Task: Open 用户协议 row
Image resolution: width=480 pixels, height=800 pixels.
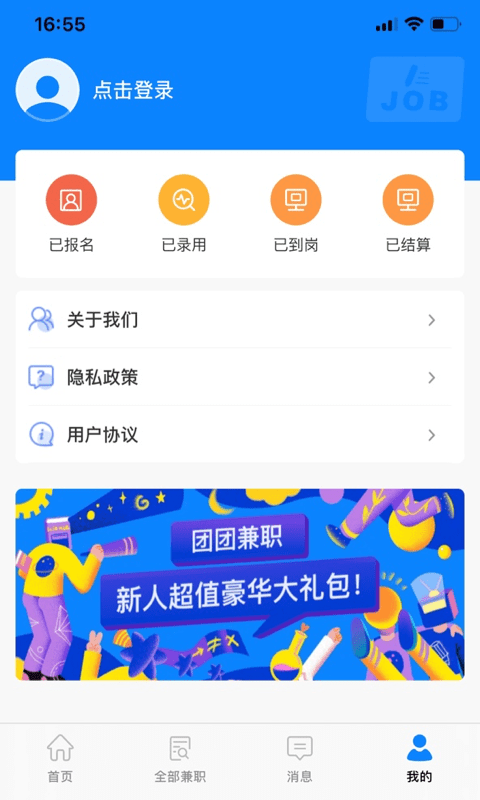Action: (x=240, y=435)
